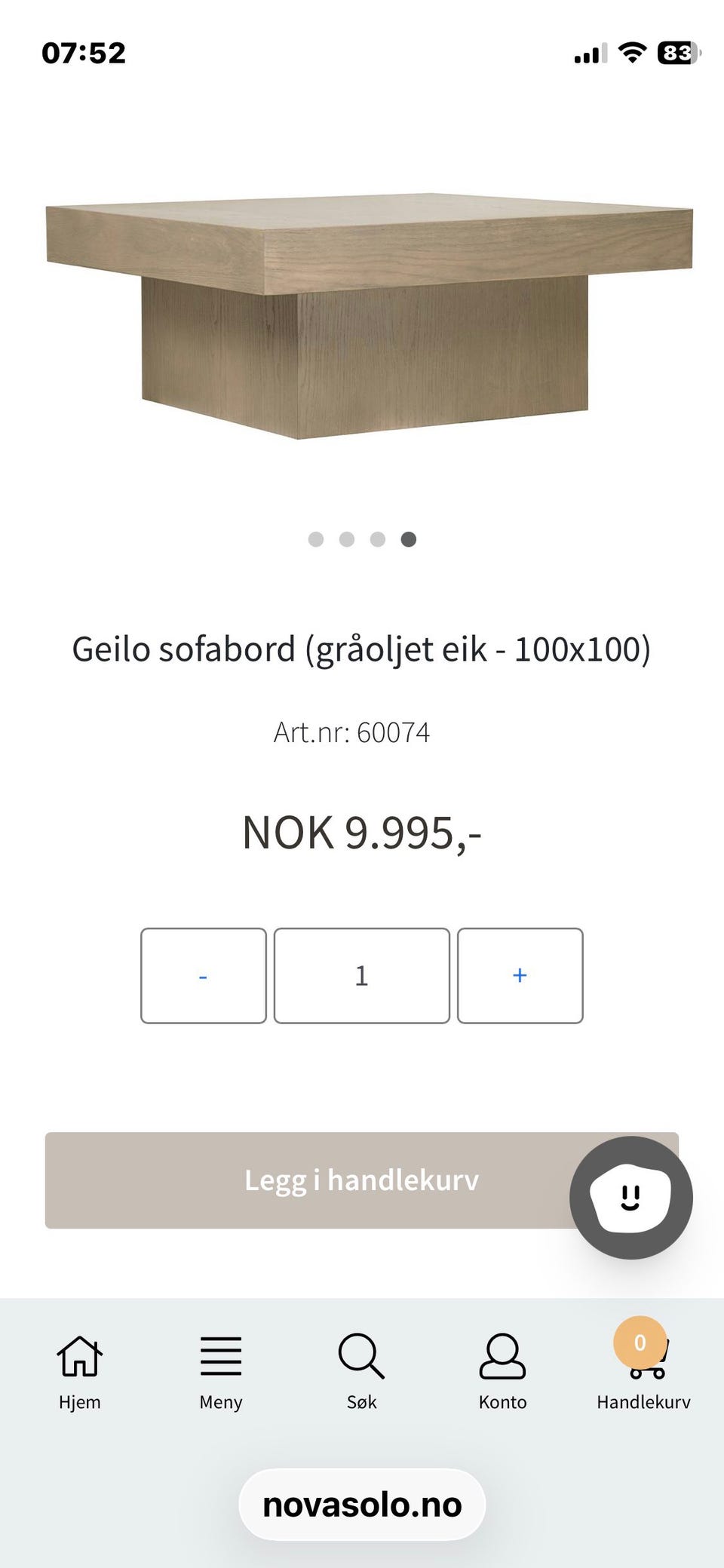Viewport: 724px width, 1568px height.
Task: Tap the fourth active carousel dot
Action: tap(408, 539)
